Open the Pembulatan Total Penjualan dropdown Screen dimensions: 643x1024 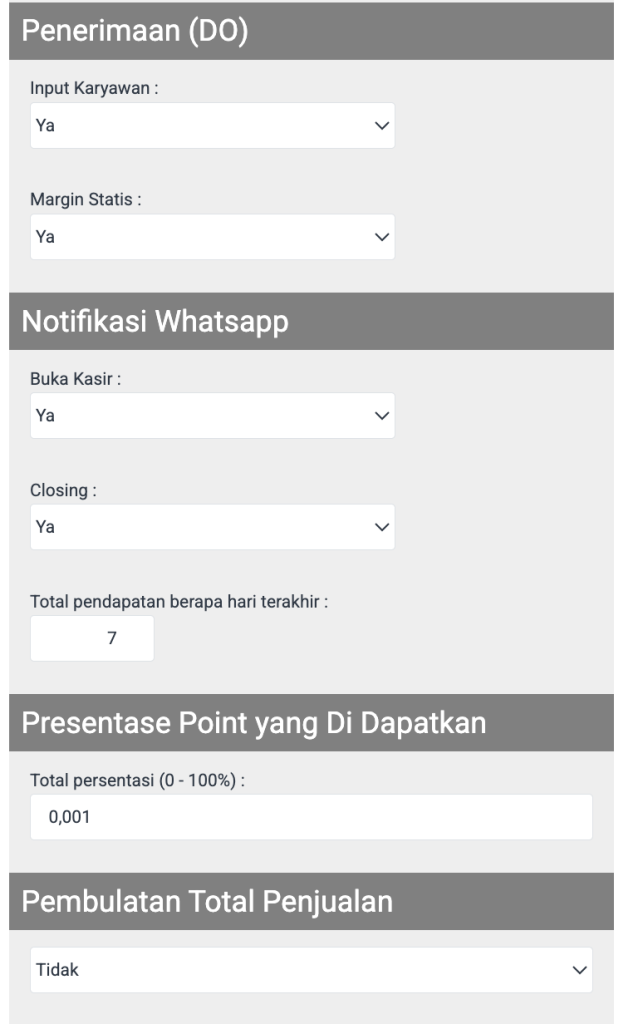point(311,970)
